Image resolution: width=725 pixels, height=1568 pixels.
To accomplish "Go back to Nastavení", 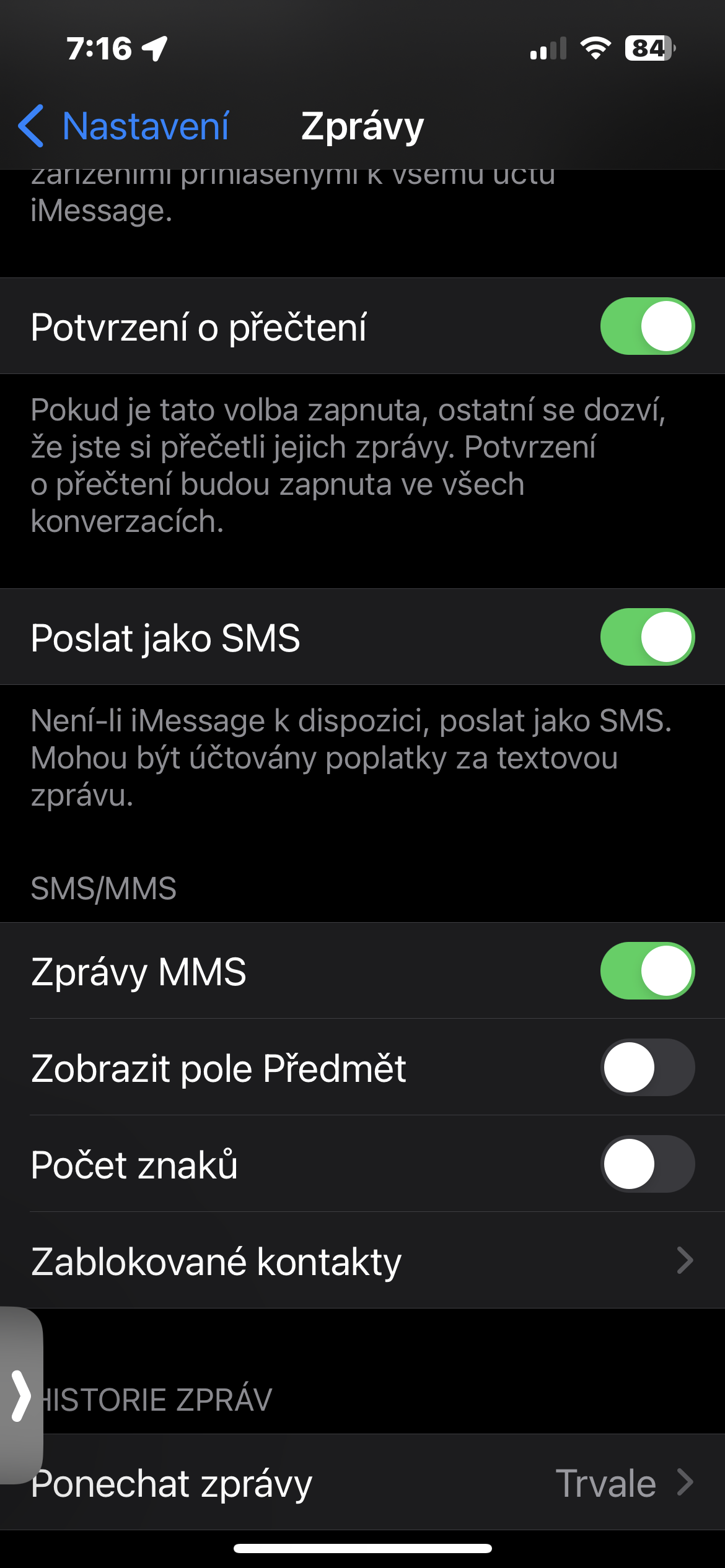I will click(x=124, y=126).
